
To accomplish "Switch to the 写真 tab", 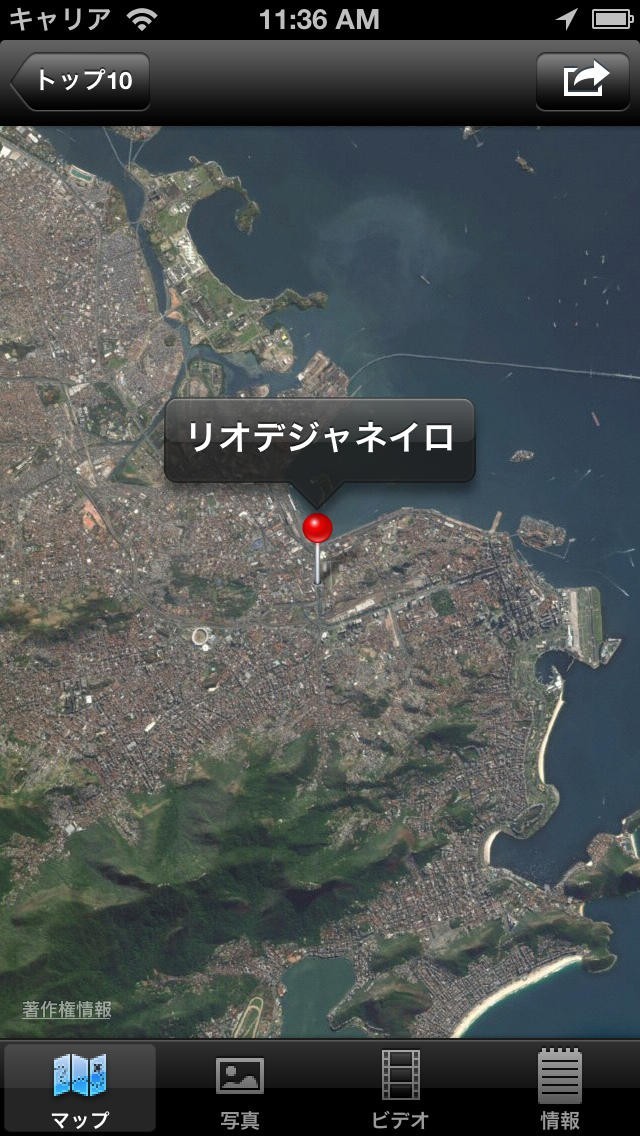I will 240,1089.
